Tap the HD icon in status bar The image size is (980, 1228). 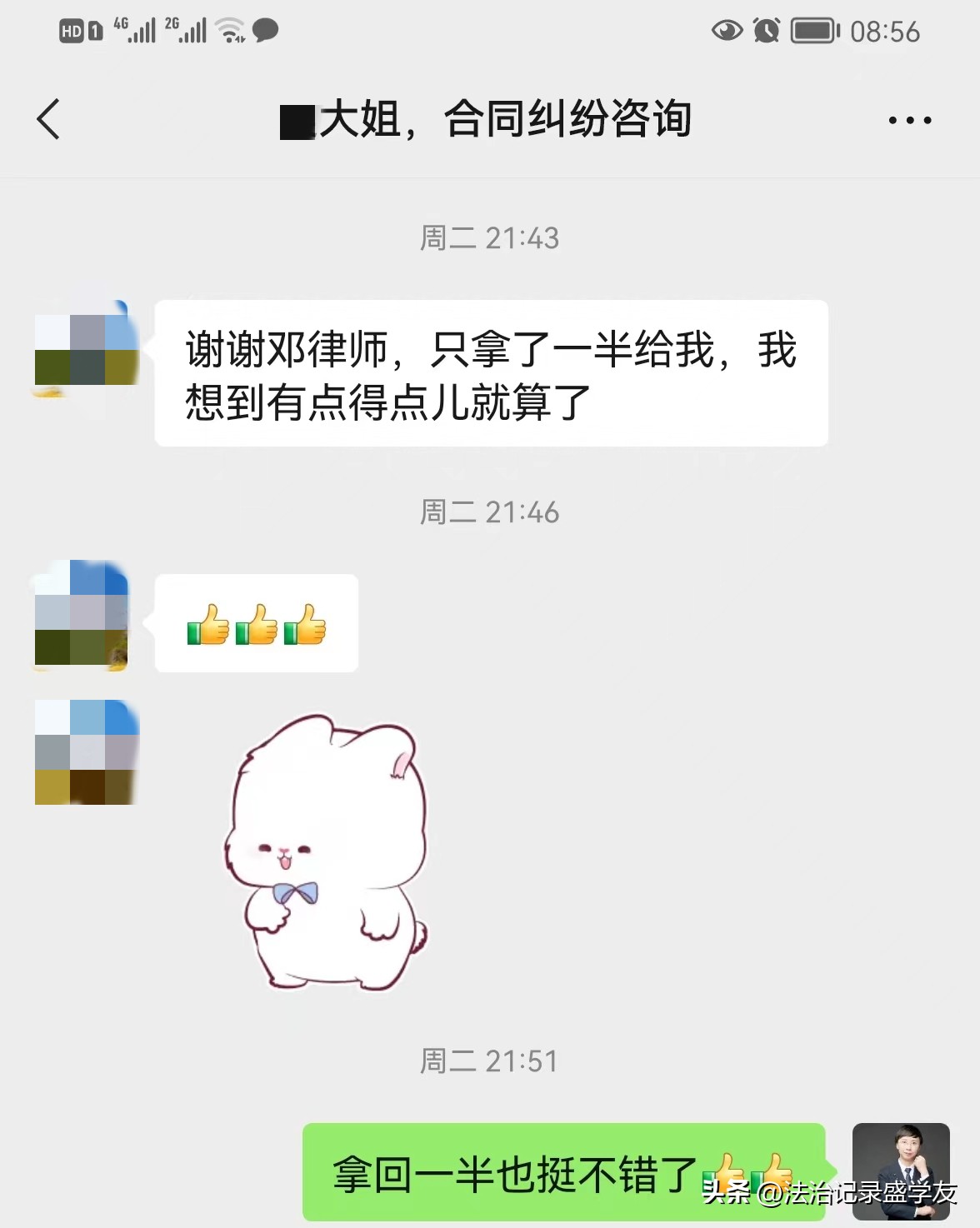point(71,31)
